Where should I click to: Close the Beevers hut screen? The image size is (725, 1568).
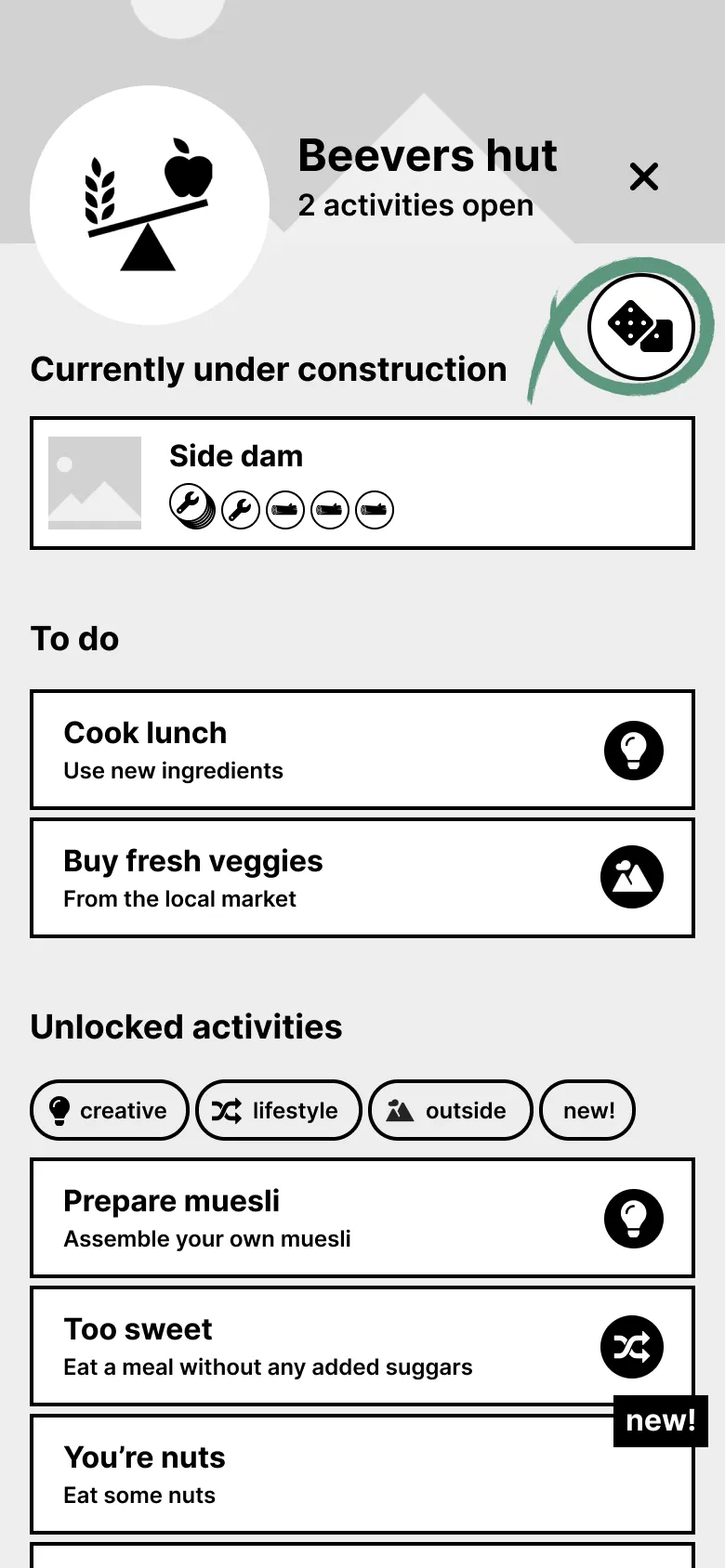[643, 176]
